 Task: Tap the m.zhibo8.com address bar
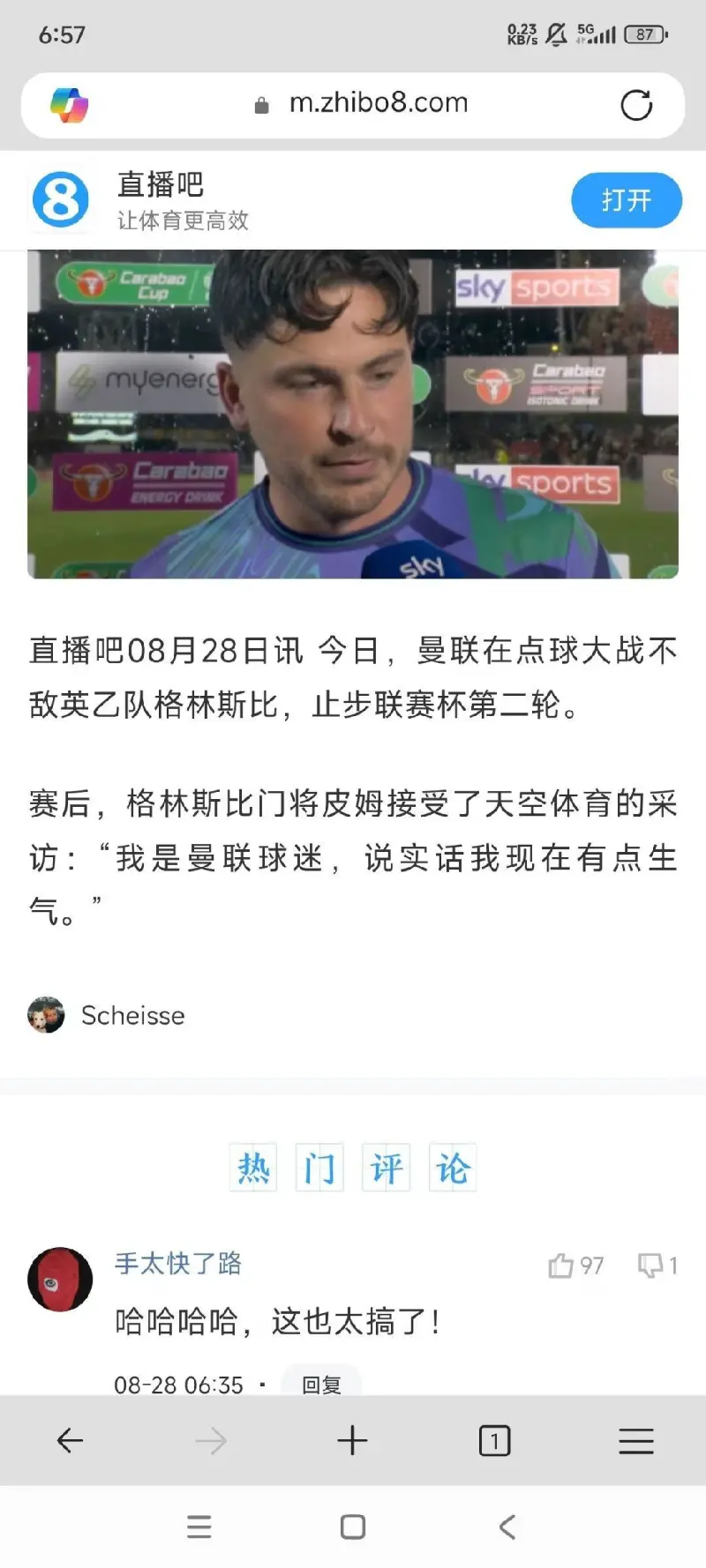point(378,104)
